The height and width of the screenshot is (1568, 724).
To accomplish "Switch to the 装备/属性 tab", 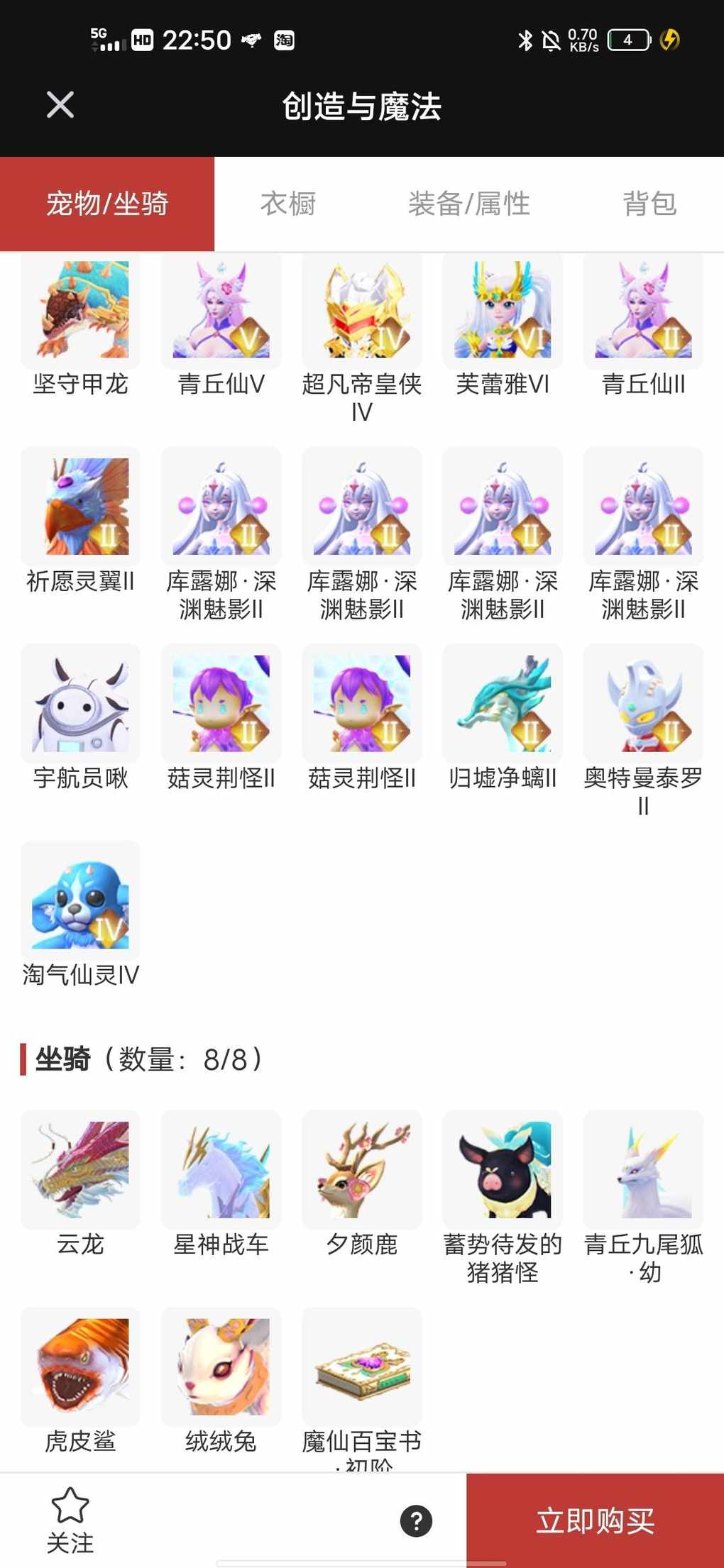I will tap(468, 204).
